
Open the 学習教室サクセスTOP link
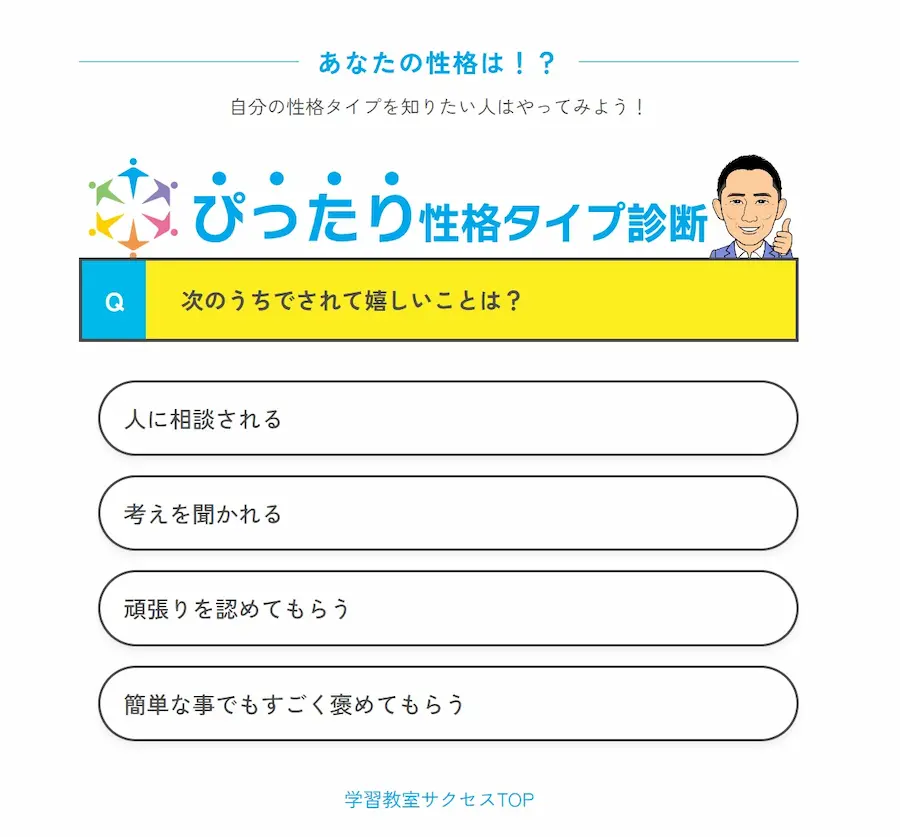point(439,800)
